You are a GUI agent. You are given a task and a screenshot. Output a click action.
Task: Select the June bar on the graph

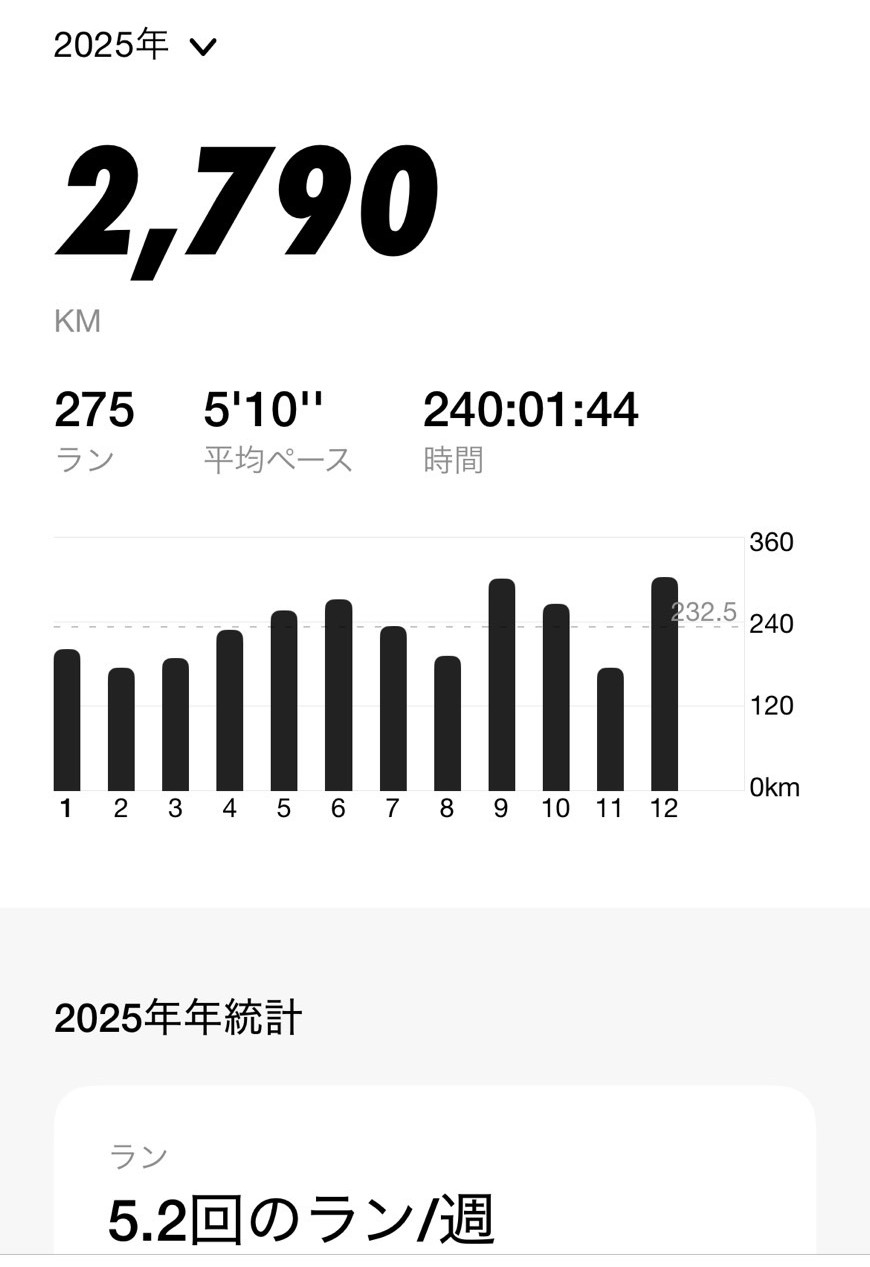click(338, 695)
